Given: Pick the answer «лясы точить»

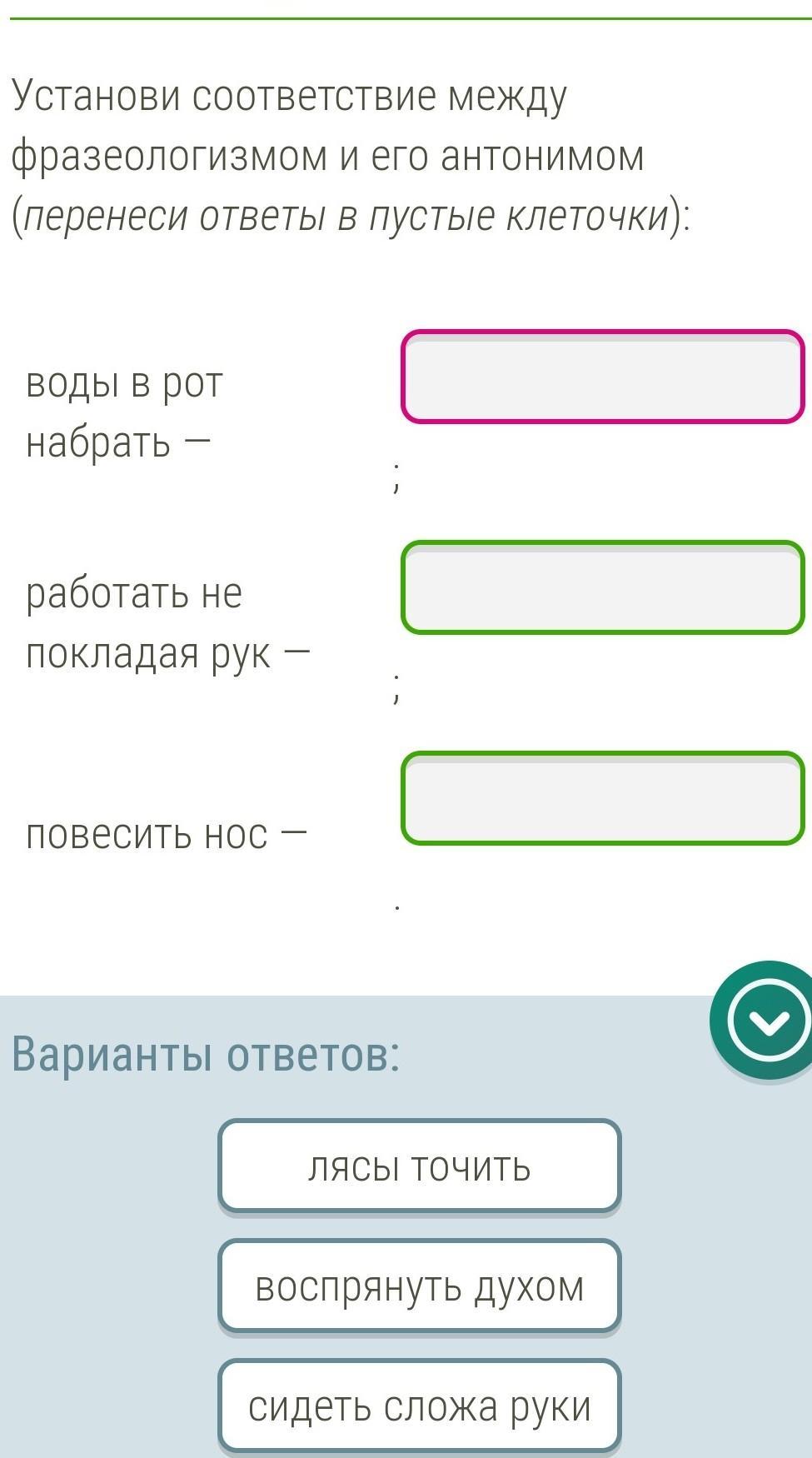Looking at the screenshot, I should pos(420,1166).
